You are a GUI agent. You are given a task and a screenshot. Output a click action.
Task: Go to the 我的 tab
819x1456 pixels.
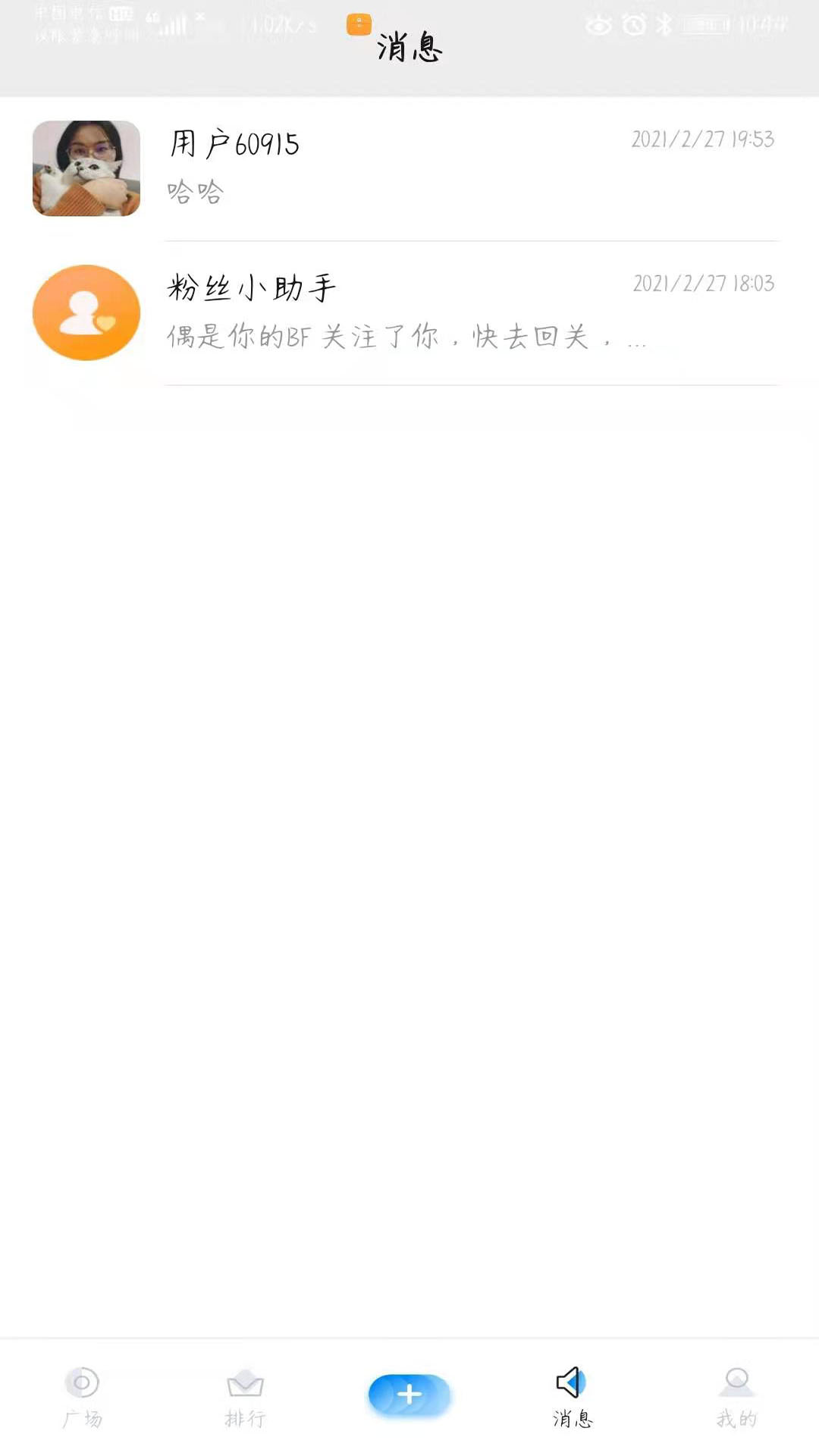point(736,1397)
